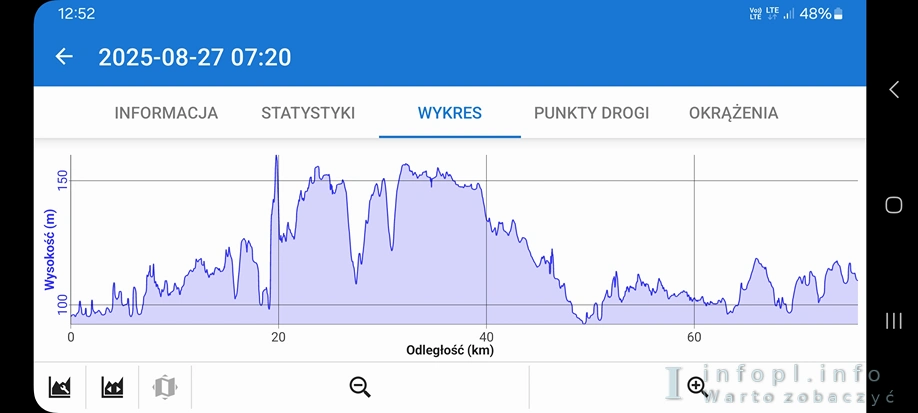Open recent apps from the navigation bar

(893, 321)
